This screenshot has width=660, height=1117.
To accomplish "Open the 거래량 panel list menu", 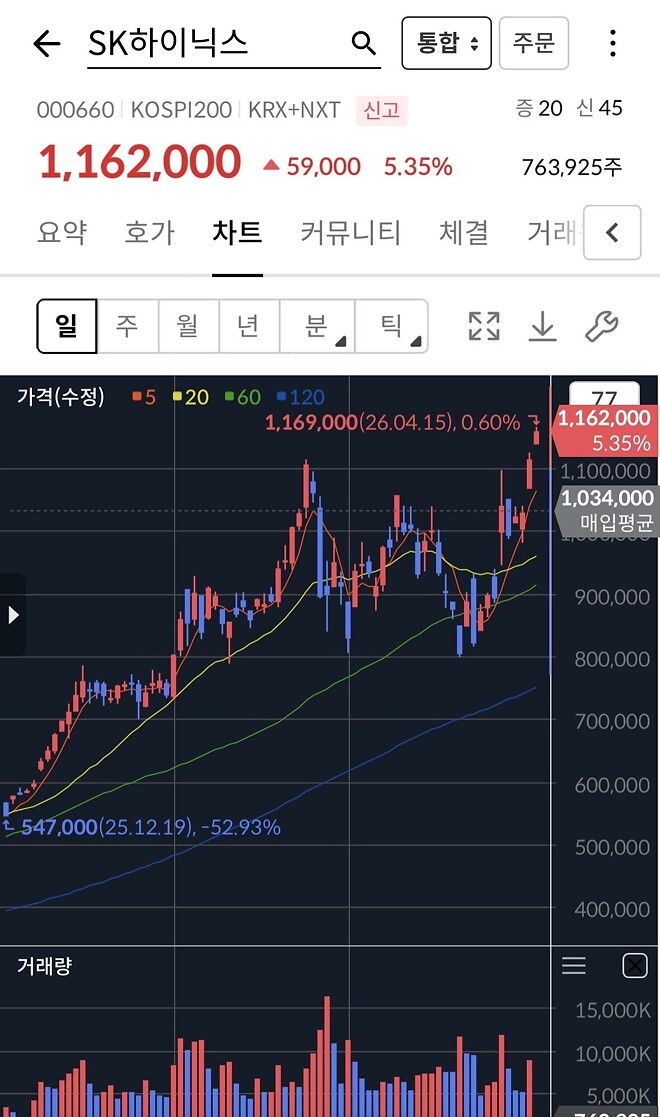I will pos(574,965).
